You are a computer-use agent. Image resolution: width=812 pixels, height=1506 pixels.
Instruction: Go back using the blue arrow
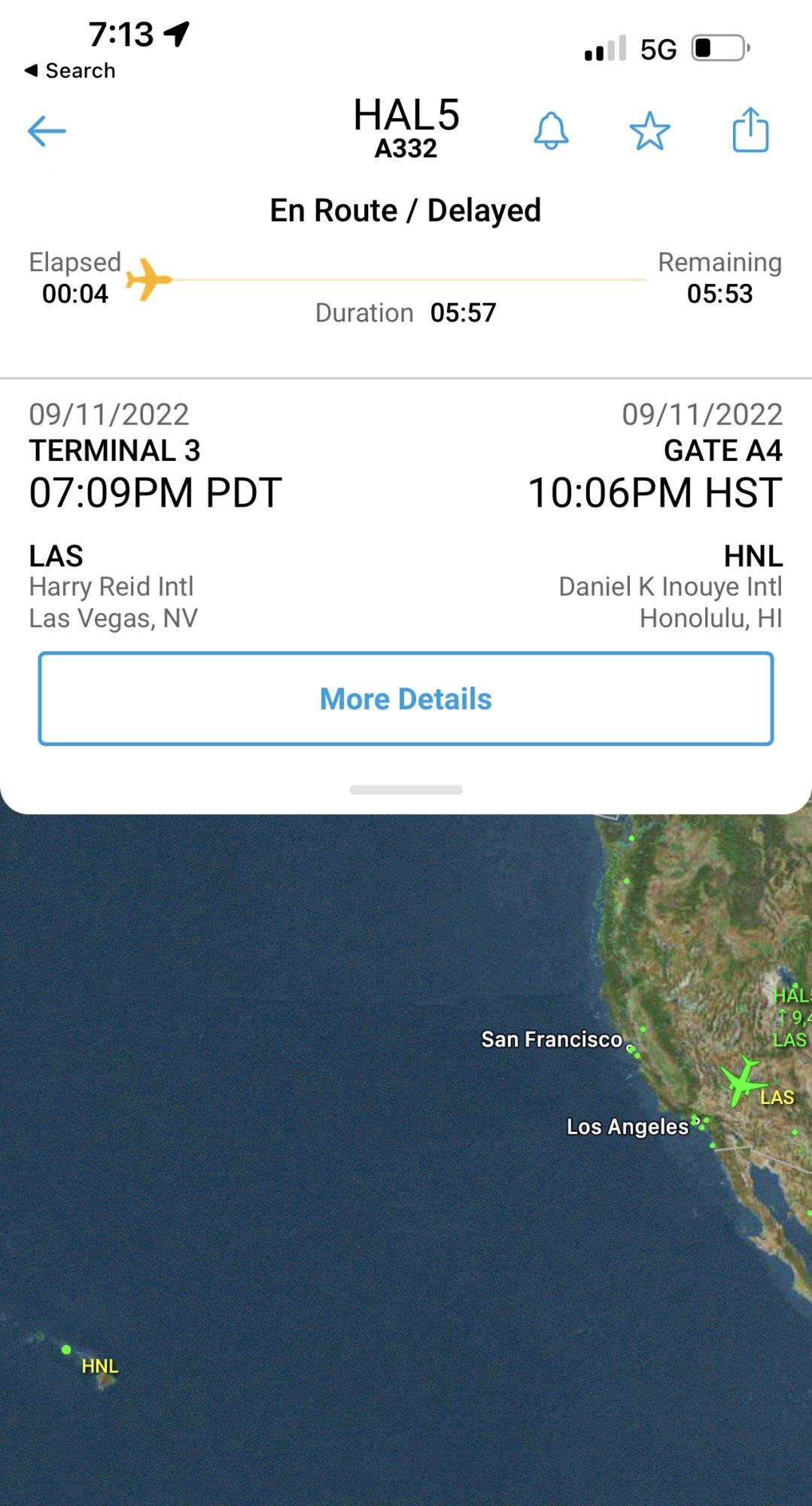pos(47,131)
